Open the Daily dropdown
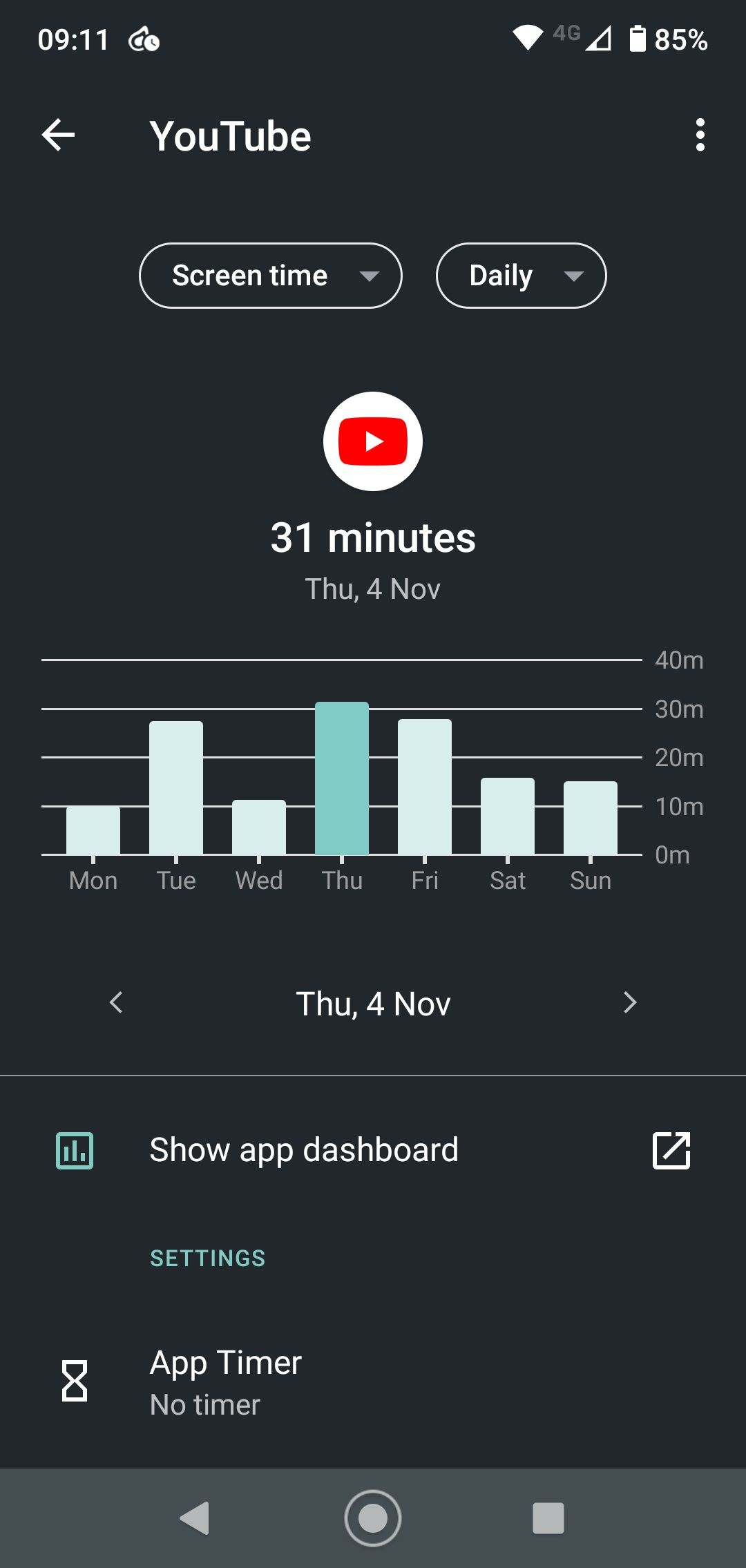The height and width of the screenshot is (1568, 746). point(522,275)
